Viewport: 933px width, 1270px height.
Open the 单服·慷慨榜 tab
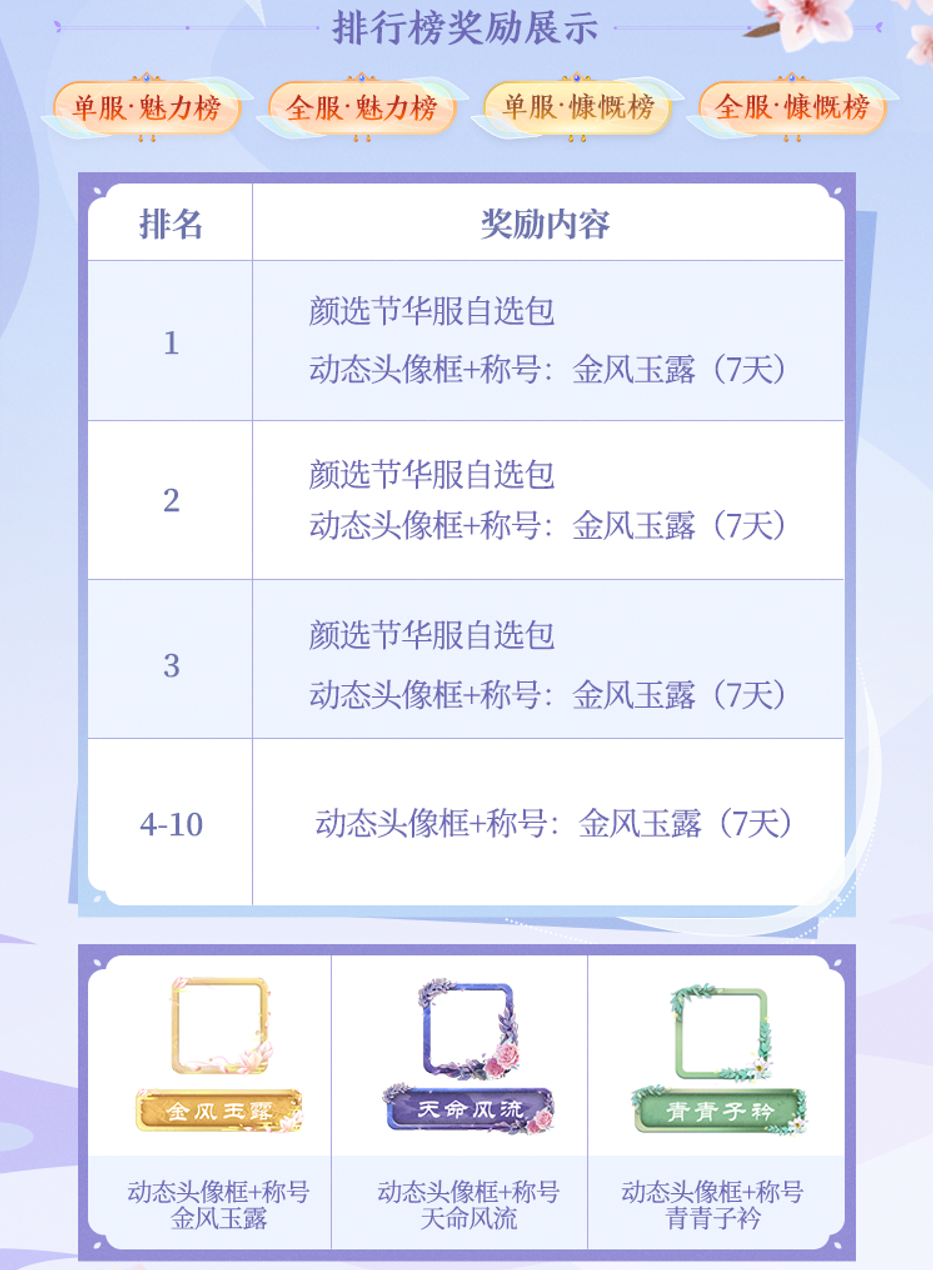click(577, 107)
